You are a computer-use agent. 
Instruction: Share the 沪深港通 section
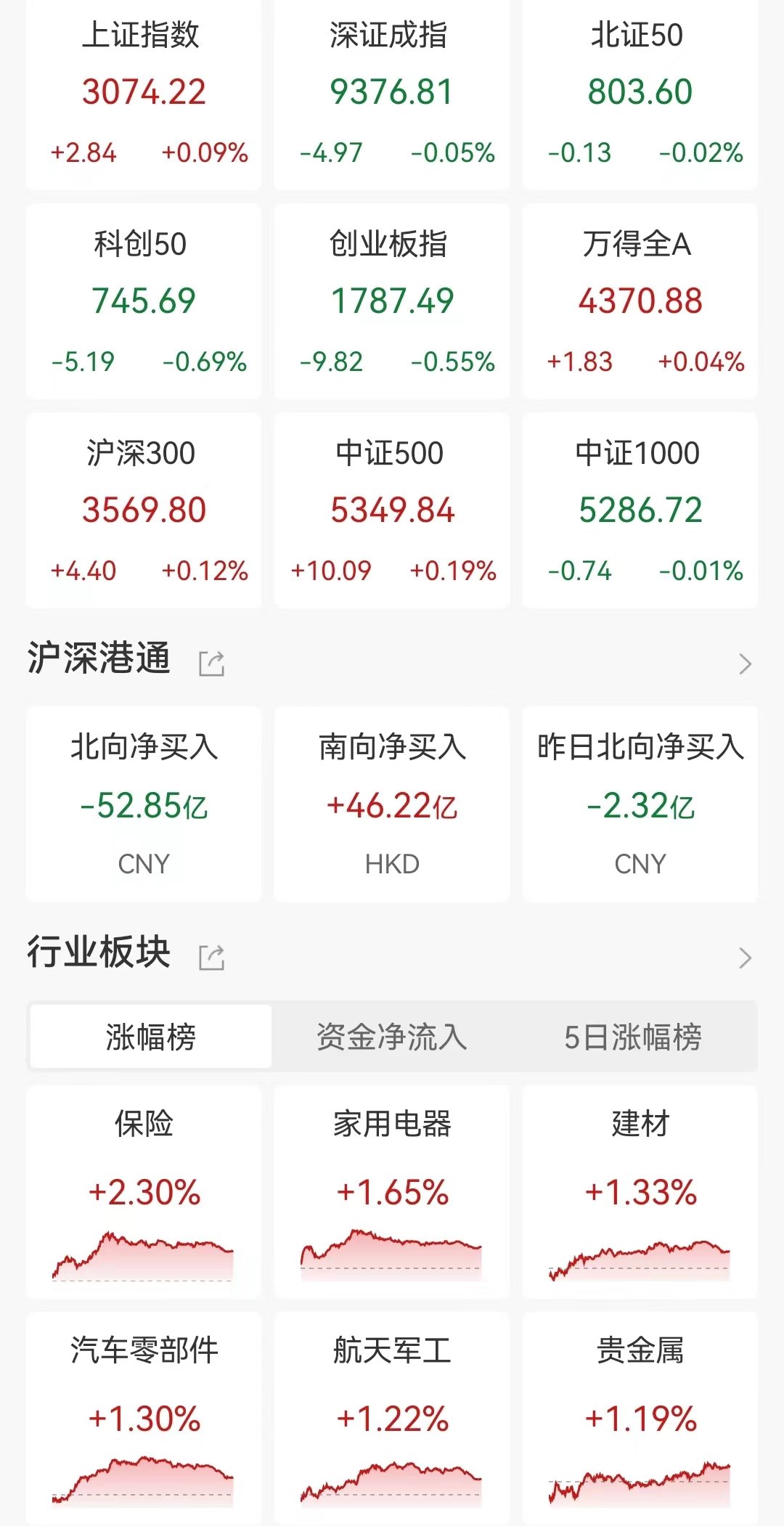pyautogui.click(x=211, y=664)
